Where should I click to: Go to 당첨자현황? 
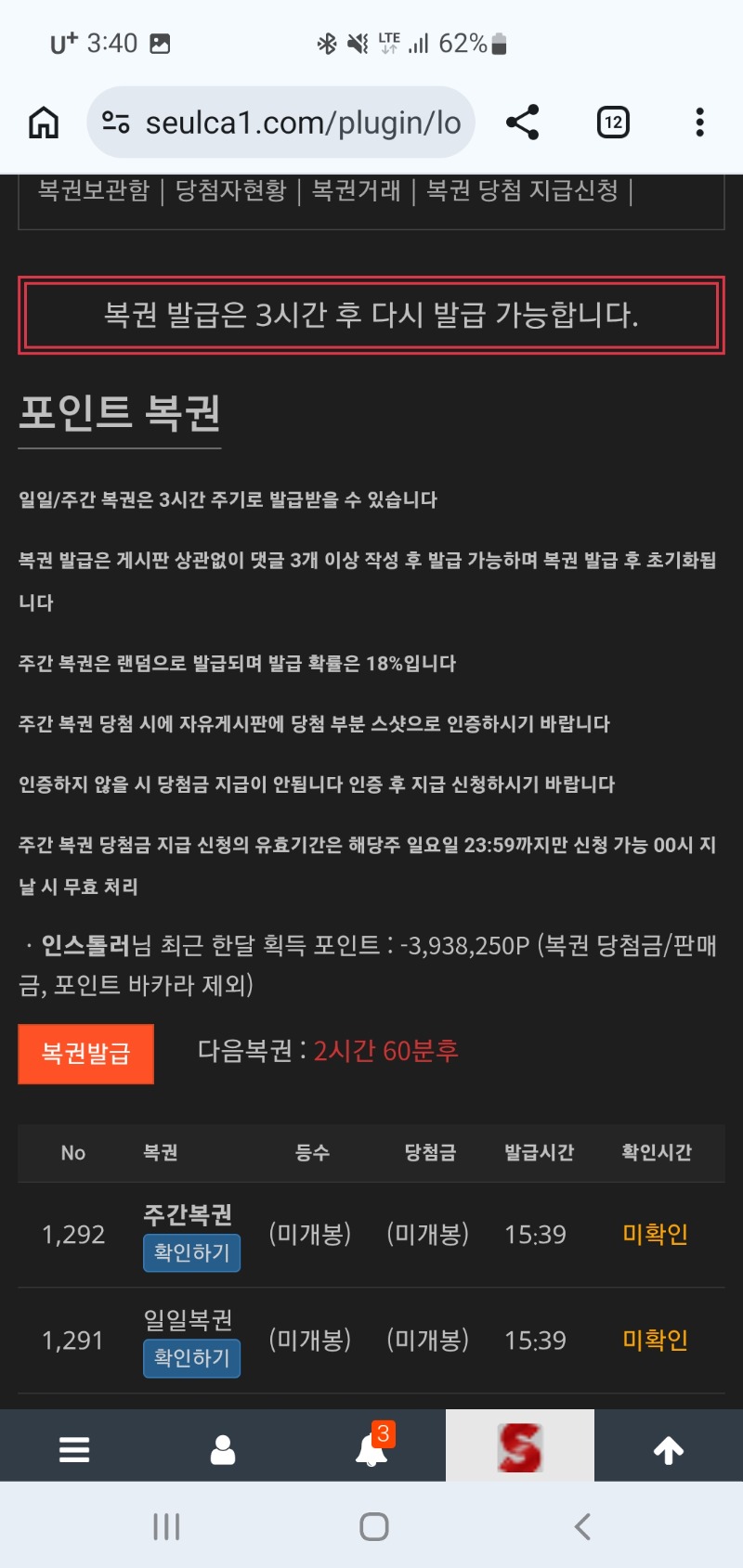(x=231, y=190)
